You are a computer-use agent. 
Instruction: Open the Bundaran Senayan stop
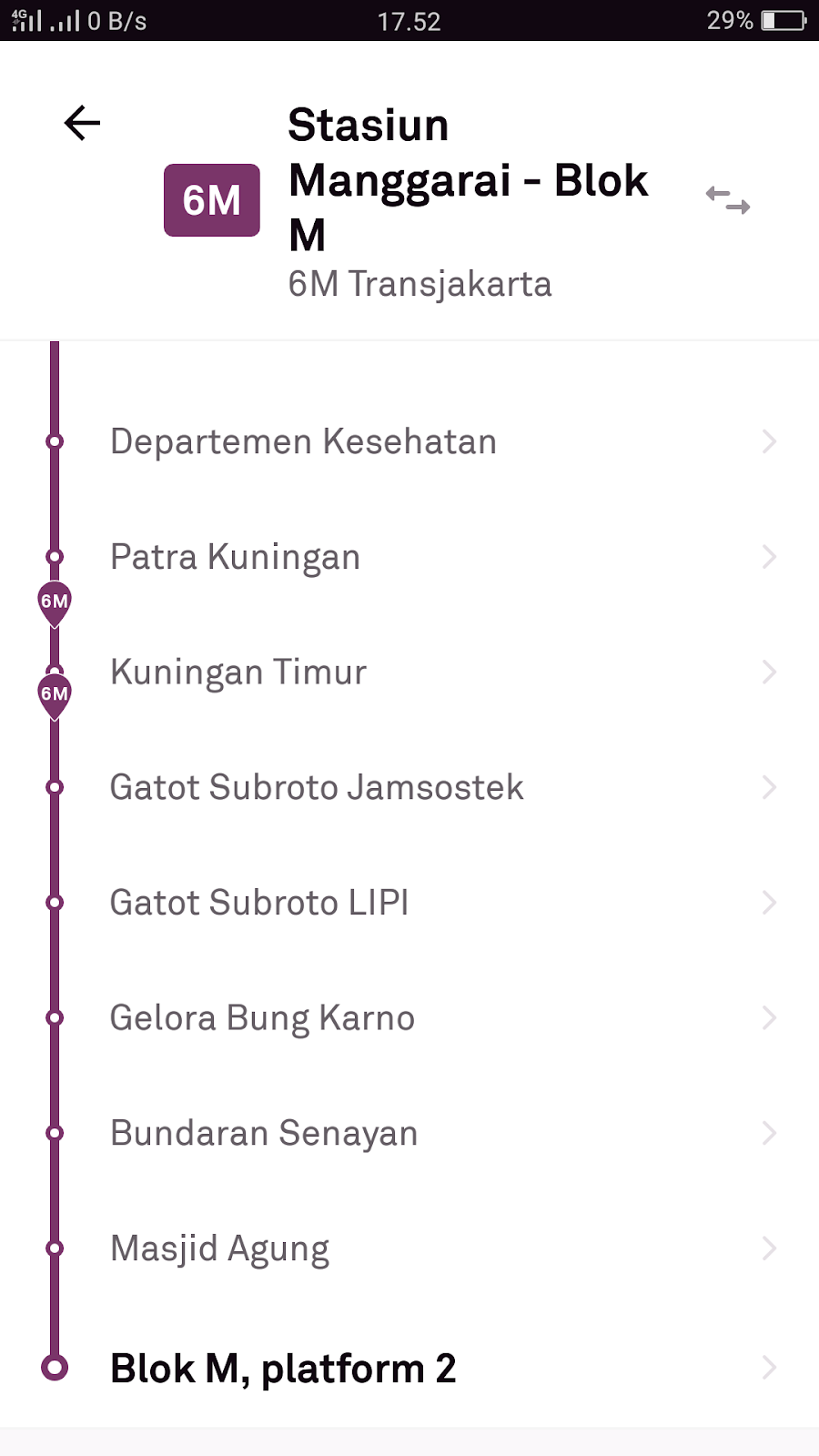click(x=409, y=1133)
